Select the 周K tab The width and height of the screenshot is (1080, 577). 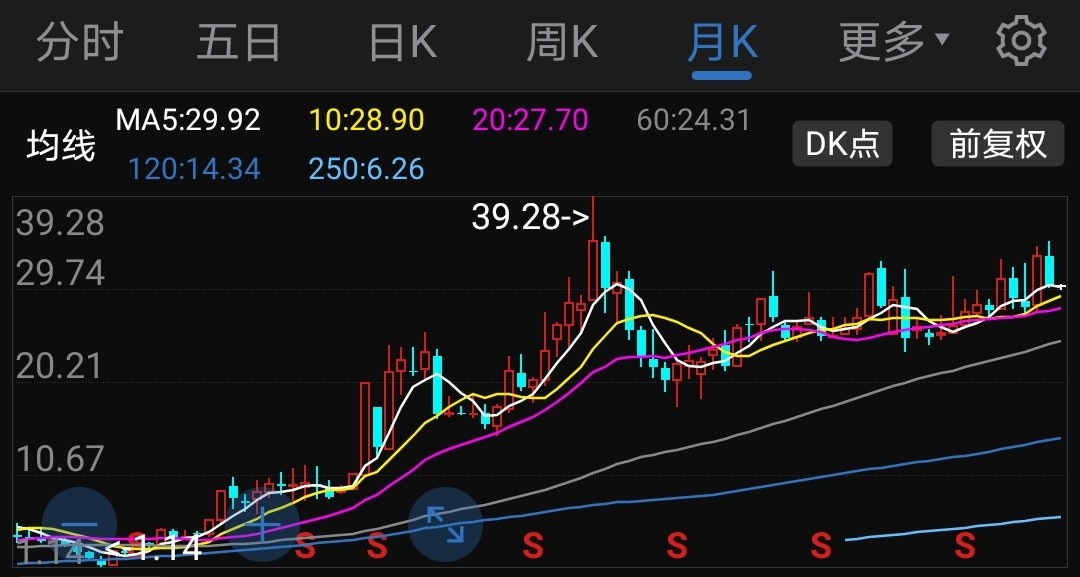pyautogui.click(x=562, y=43)
